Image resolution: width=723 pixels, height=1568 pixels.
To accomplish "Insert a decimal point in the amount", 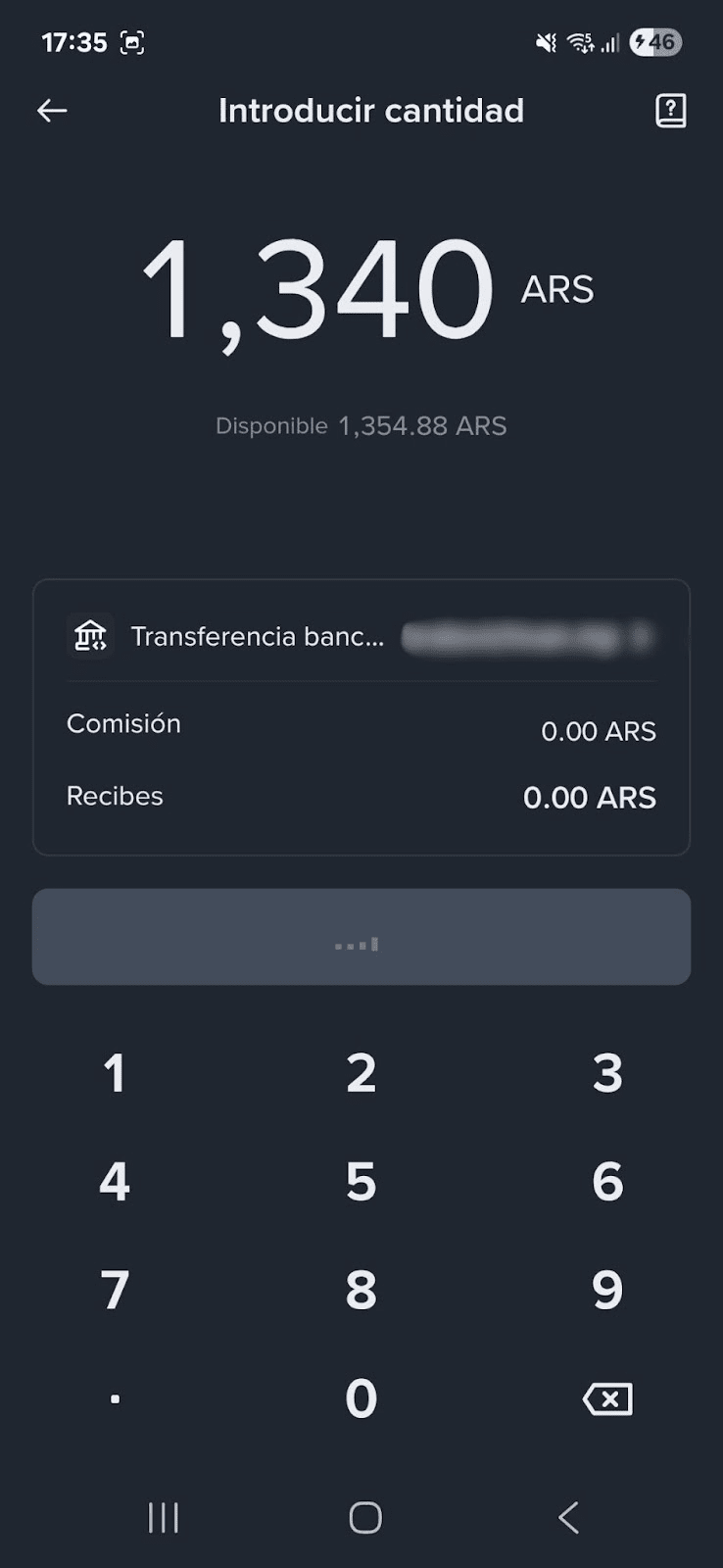I will pos(115,1398).
